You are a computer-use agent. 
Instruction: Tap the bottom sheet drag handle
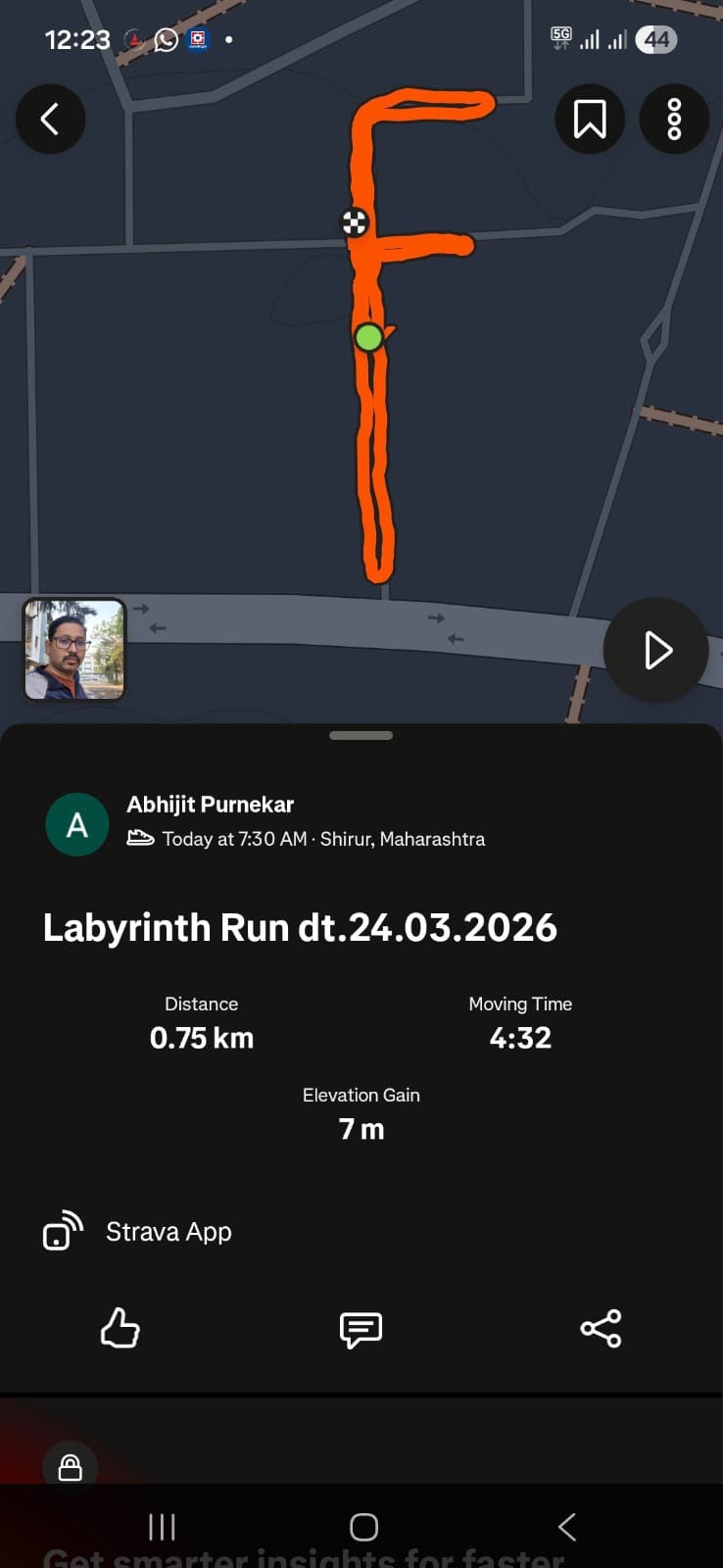click(361, 735)
